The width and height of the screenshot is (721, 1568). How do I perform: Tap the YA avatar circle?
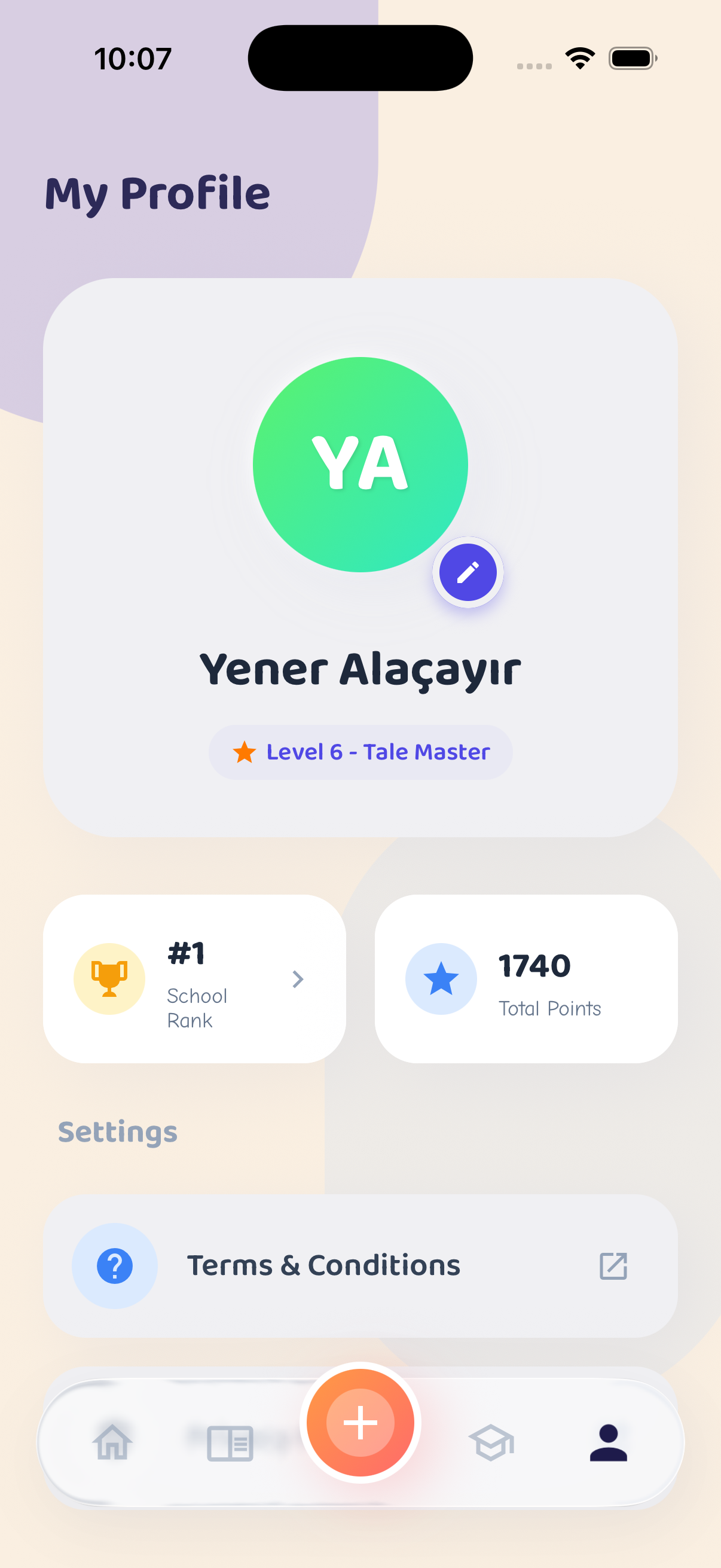[x=360, y=465]
